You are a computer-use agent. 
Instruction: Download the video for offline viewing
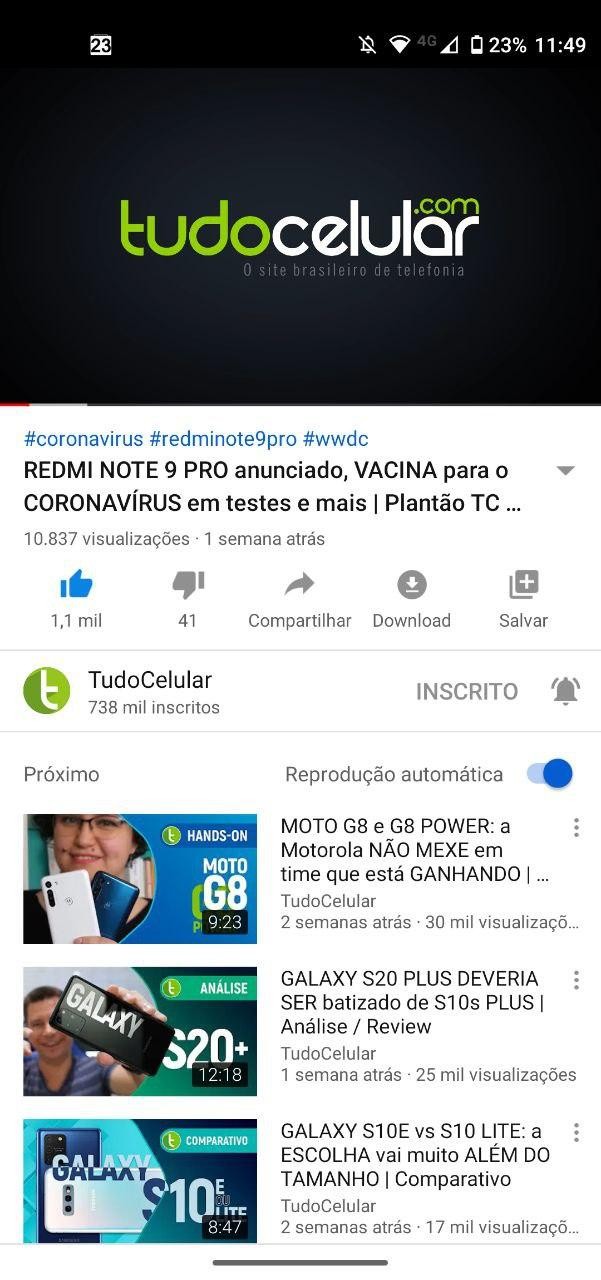point(411,598)
